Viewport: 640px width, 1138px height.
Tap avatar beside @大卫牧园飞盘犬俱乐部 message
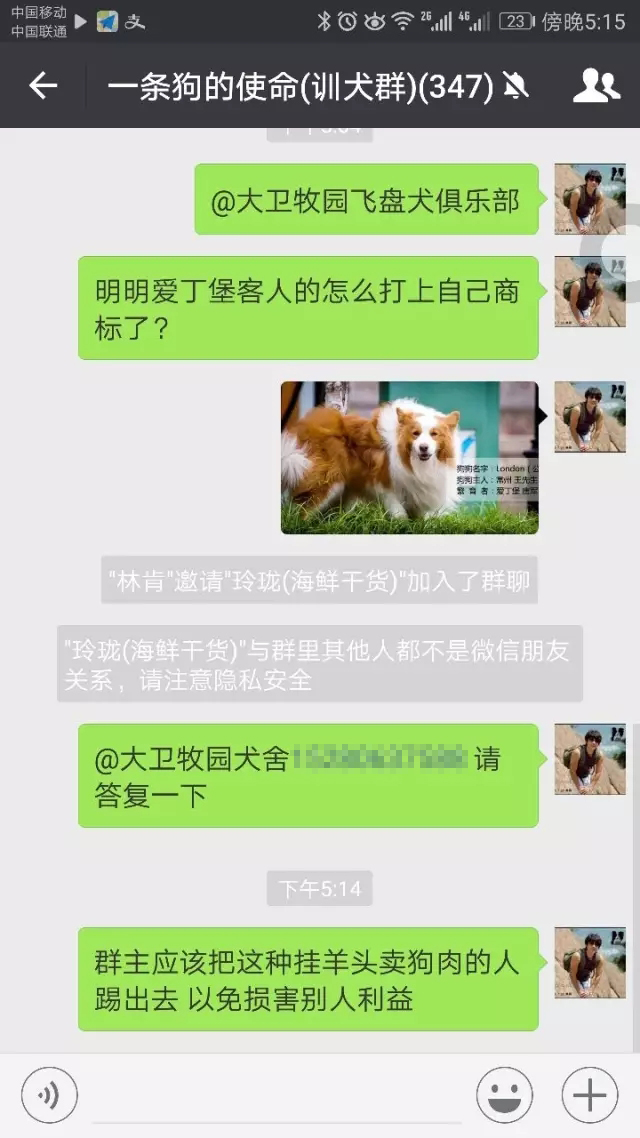point(590,199)
